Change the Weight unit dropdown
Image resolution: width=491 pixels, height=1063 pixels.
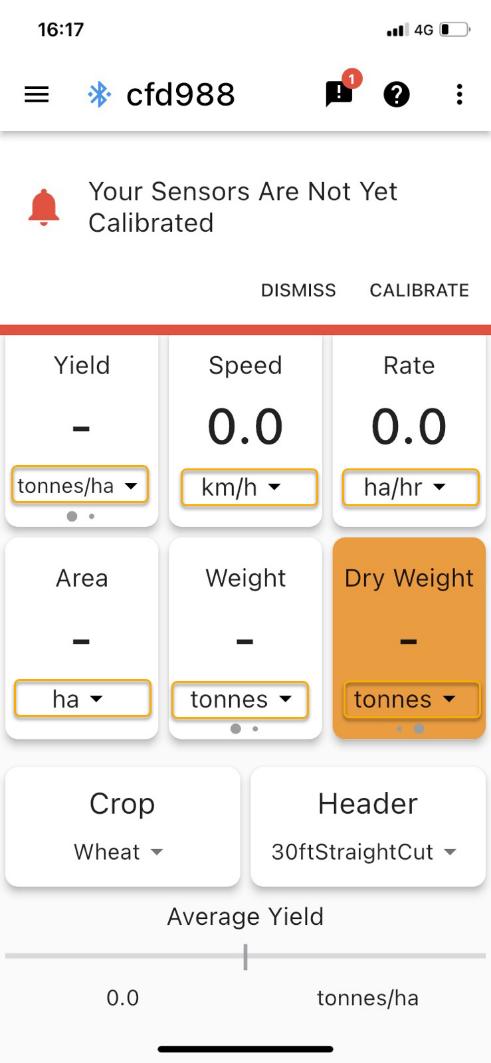coord(240,700)
